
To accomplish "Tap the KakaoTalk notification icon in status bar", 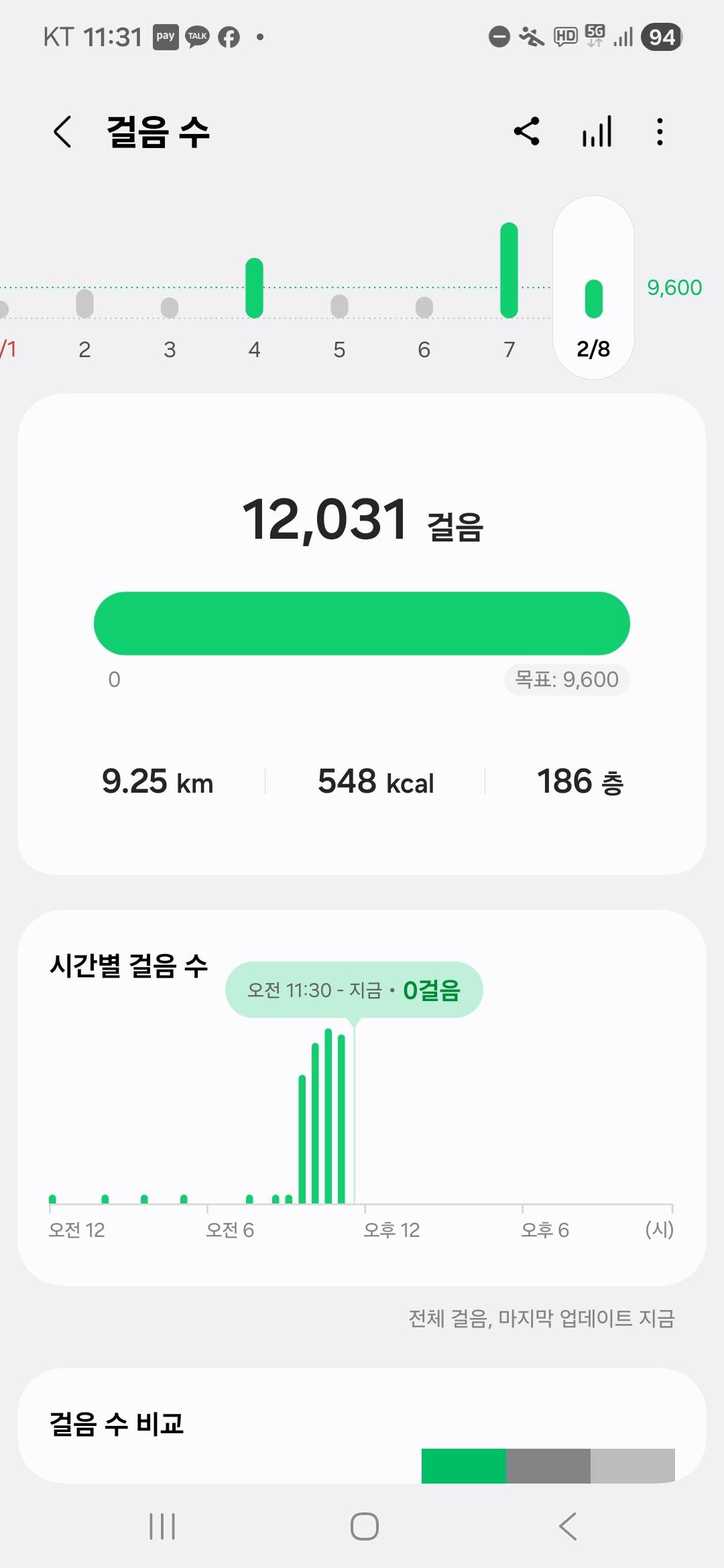I will point(196,37).
